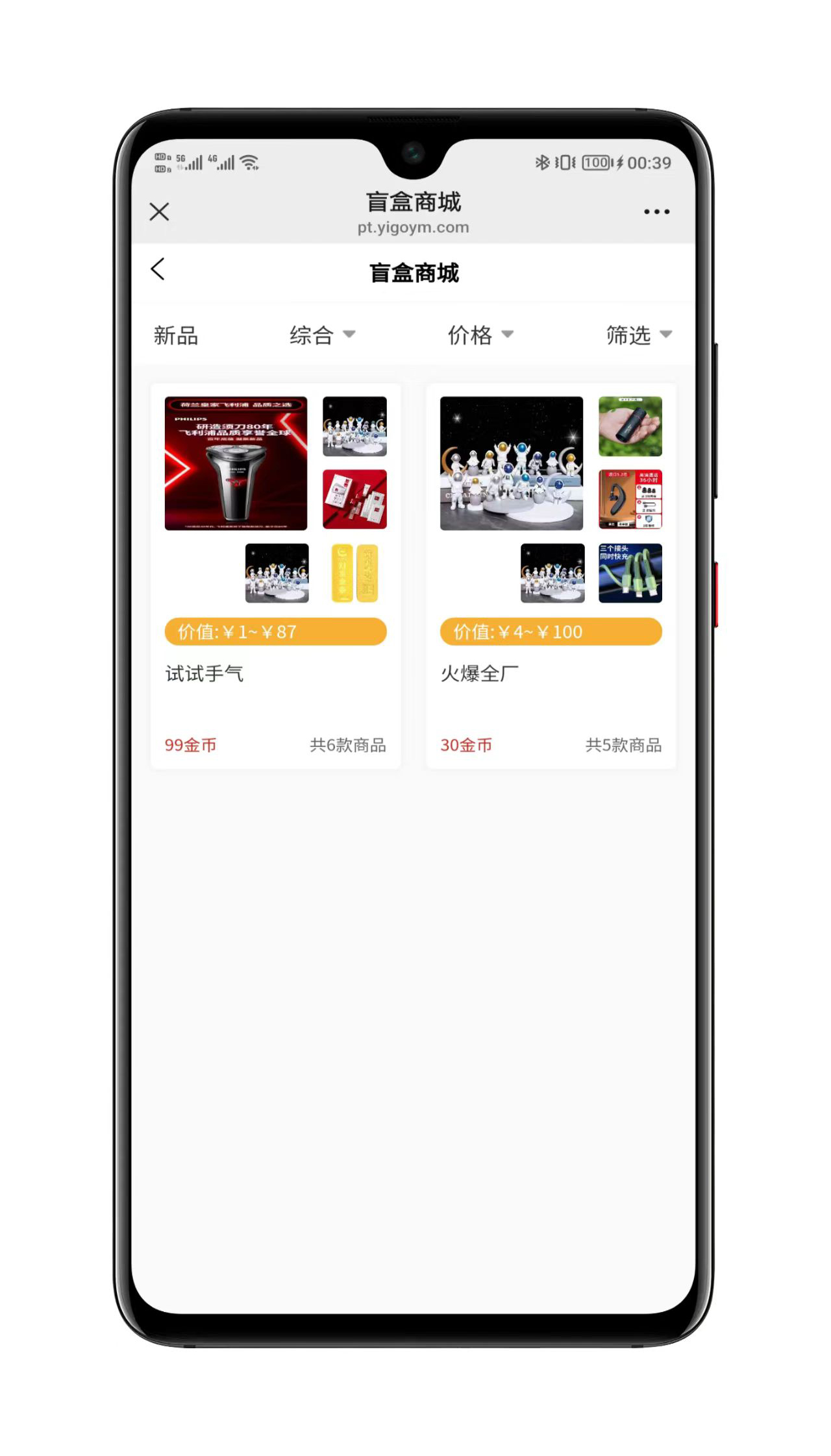The image size is (831, 1456).
Task: Click 共6款商品 on the left card
Action: (348, 745)
